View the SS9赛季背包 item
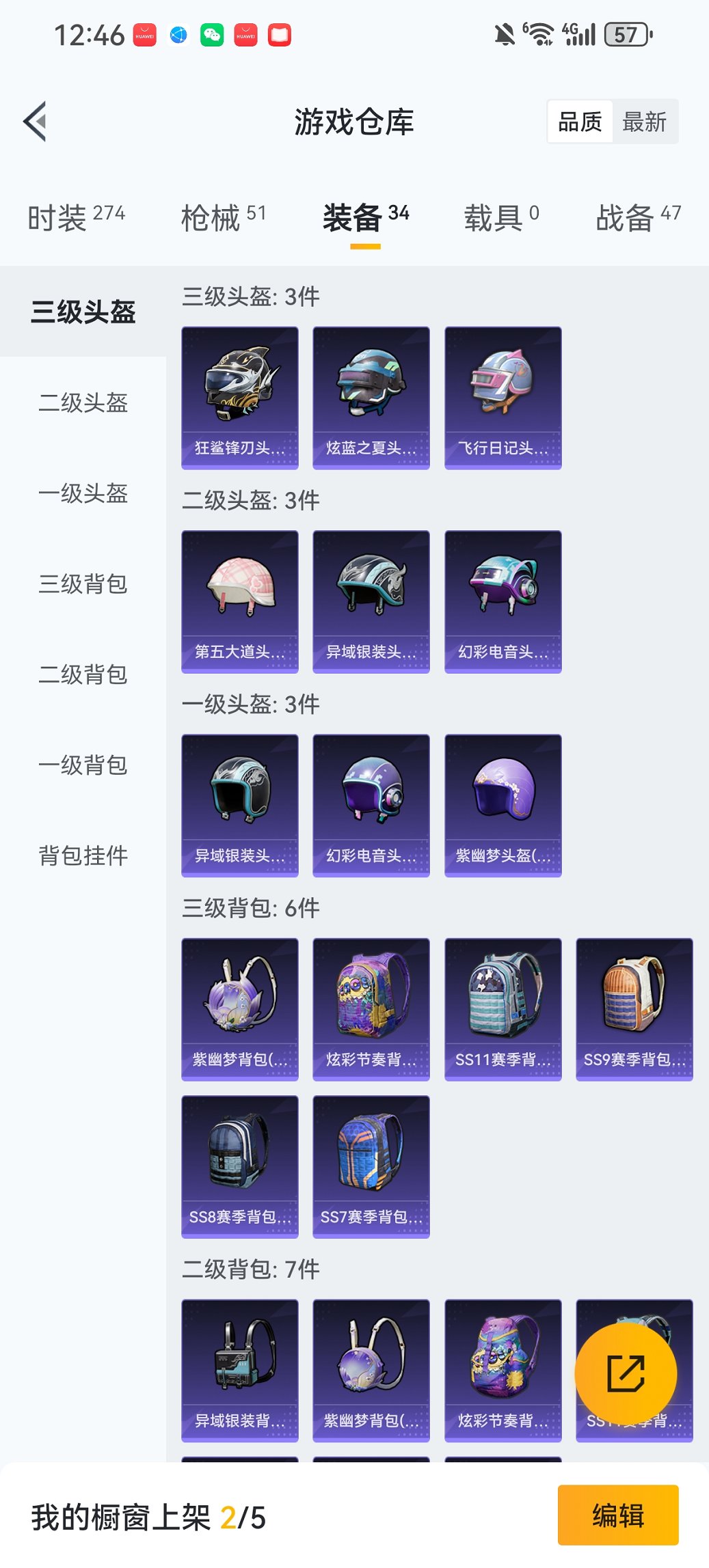Screen dimensions: 709x1568 (x=634, y=1009)
